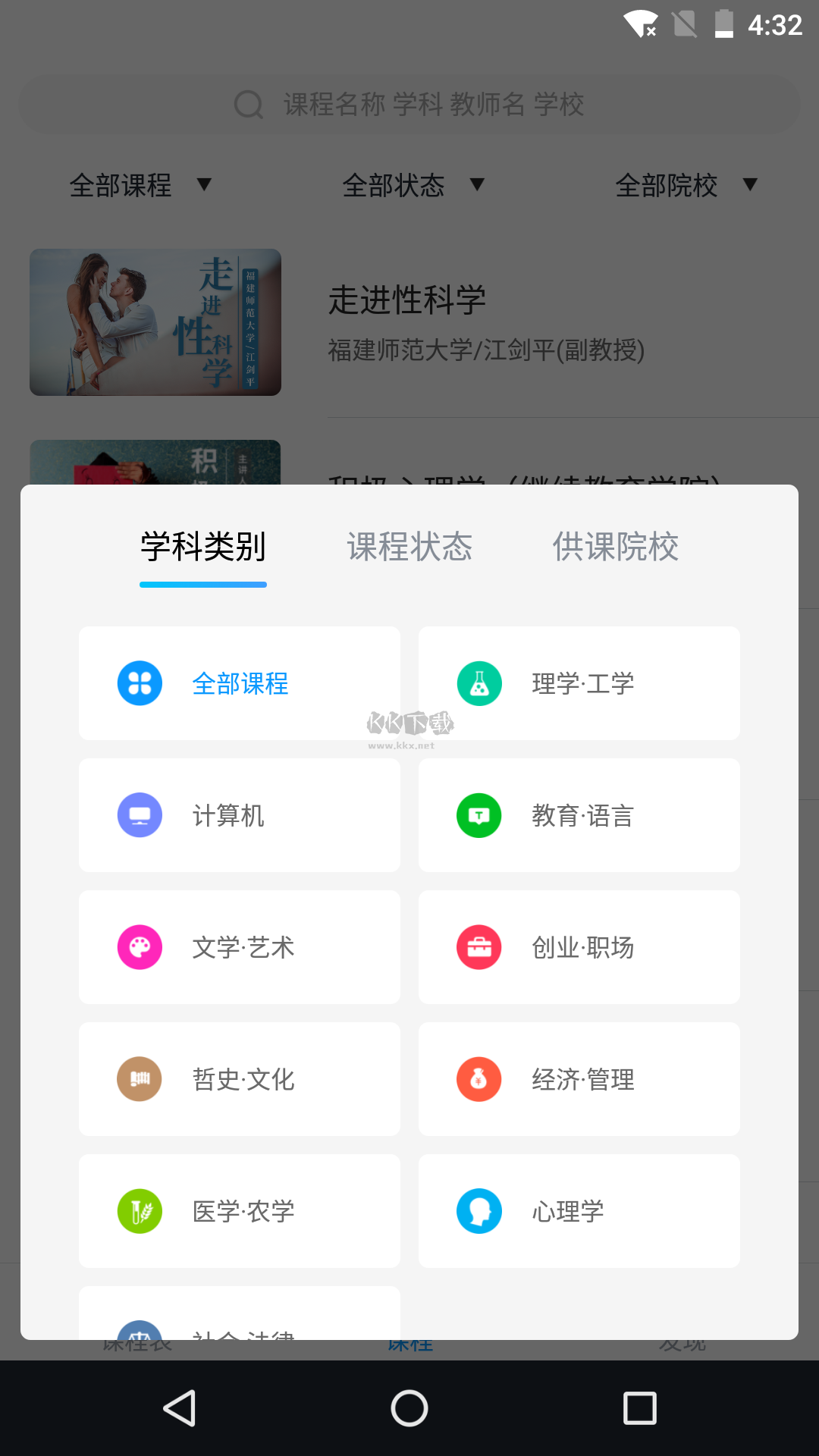Select the 心理学 head profile icon
The width and height of the screenshot is (819, 1456).
[x=479, y=1210]
